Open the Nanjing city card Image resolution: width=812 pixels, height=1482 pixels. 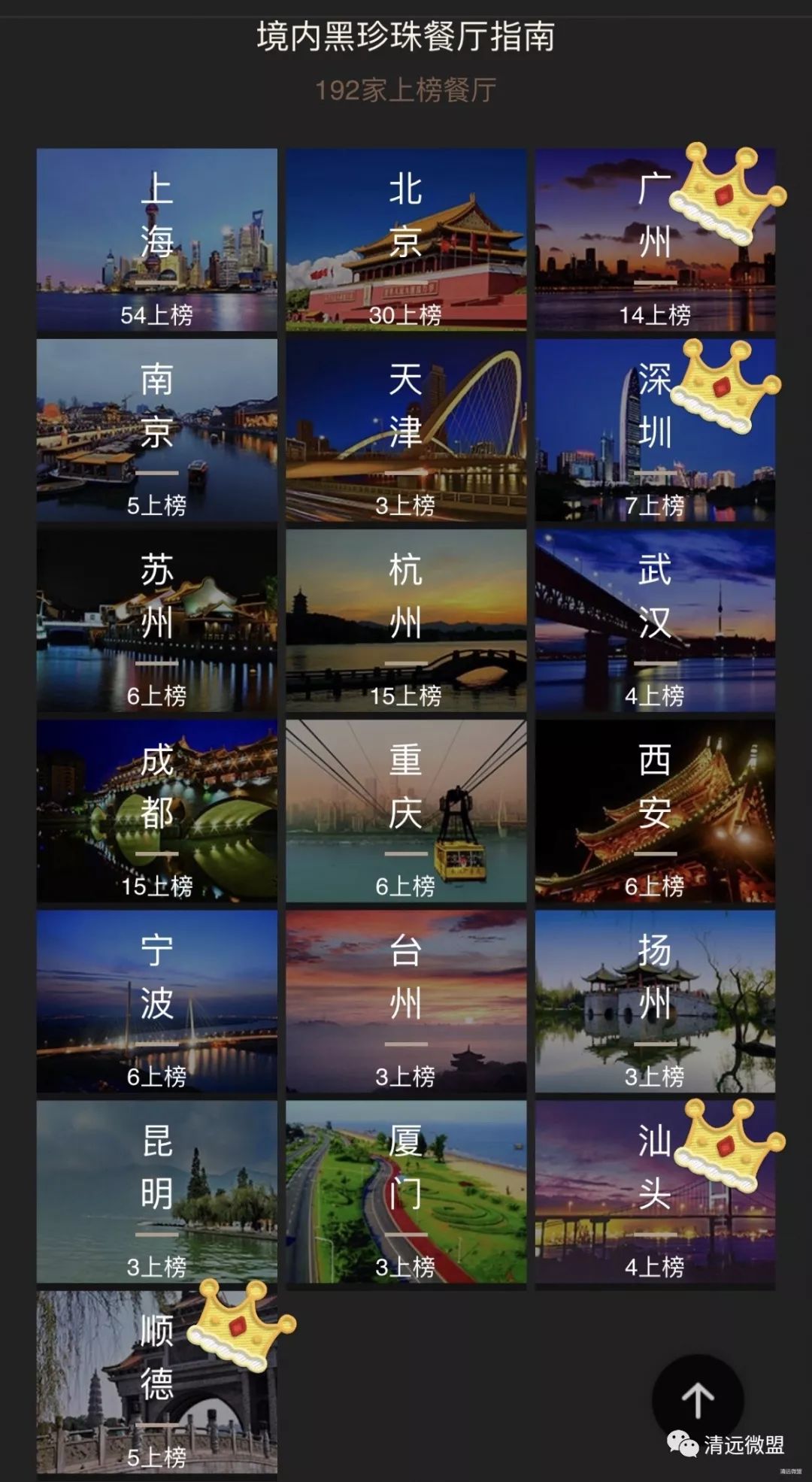156,429
